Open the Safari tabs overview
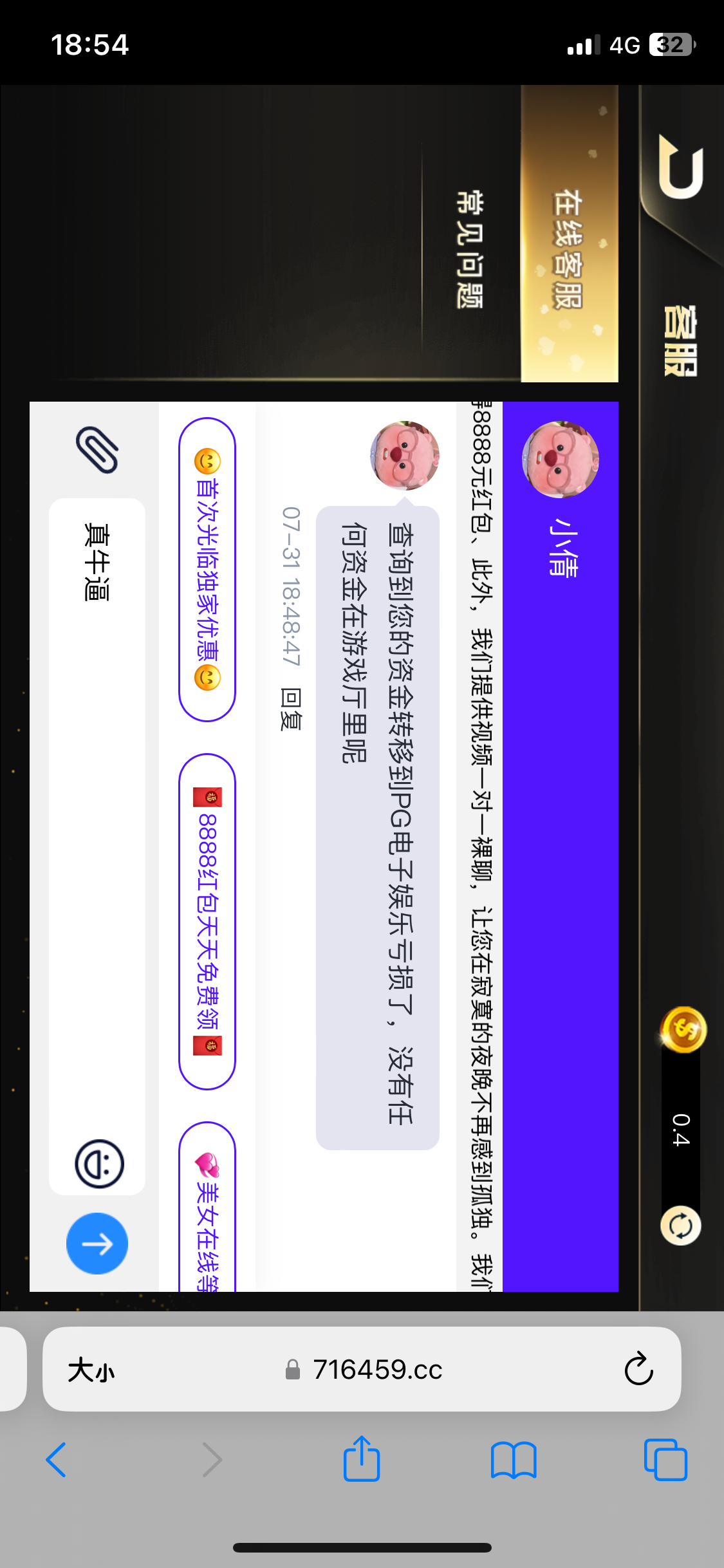Viewport: 724px width, 1568px height. (665, 1459)
